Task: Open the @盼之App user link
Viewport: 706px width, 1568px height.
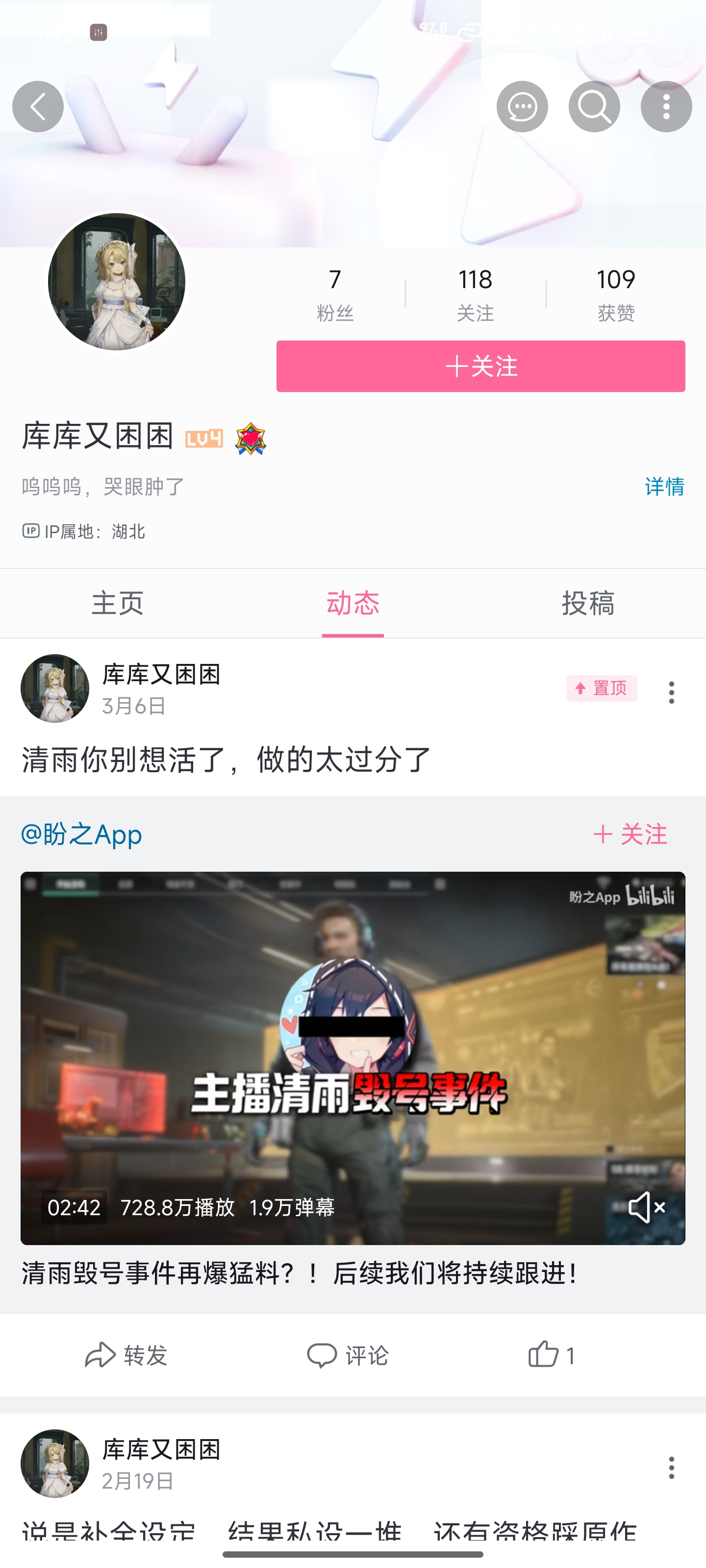Action: [81, 834]
